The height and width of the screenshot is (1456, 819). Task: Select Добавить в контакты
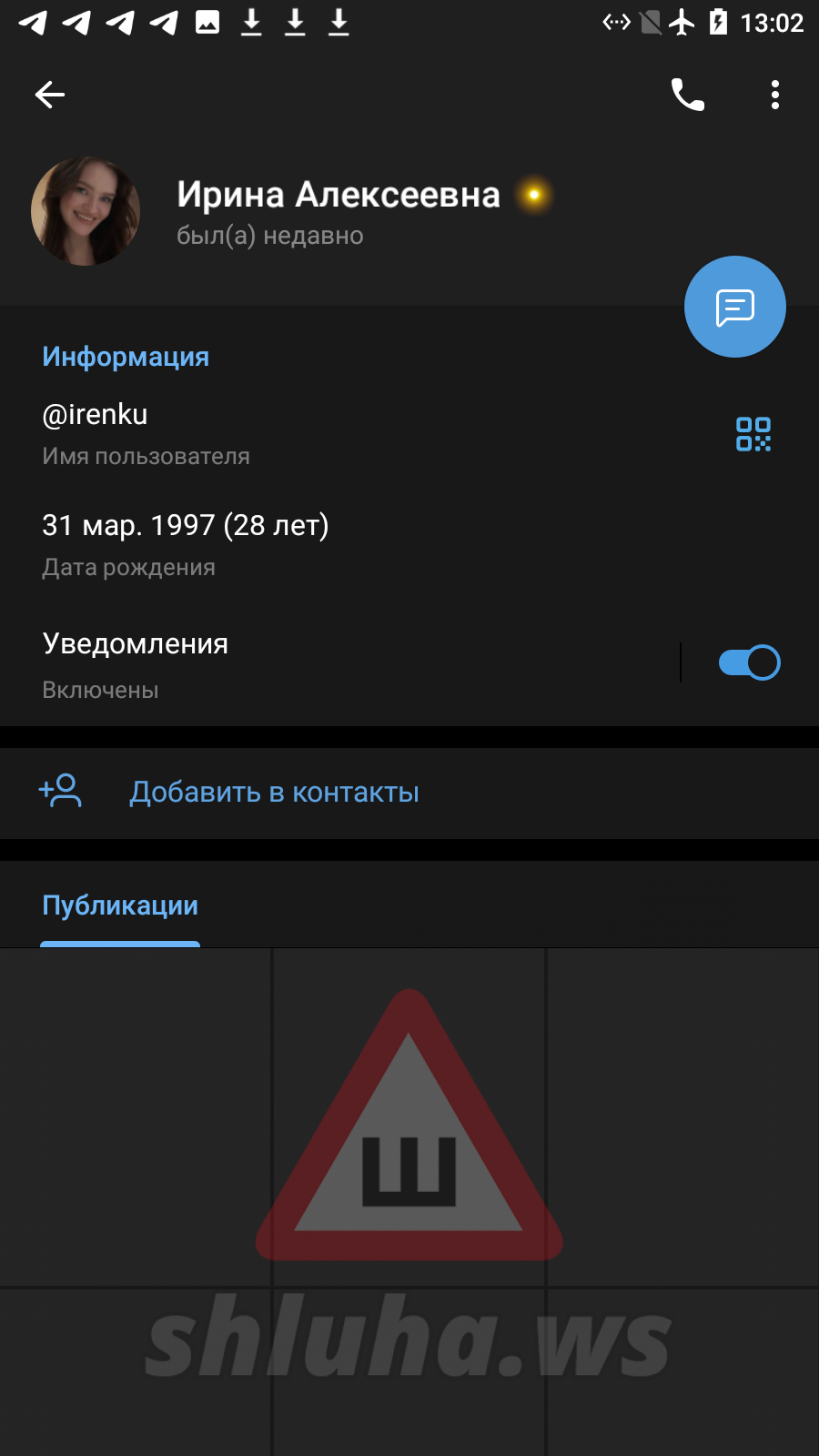409,793
